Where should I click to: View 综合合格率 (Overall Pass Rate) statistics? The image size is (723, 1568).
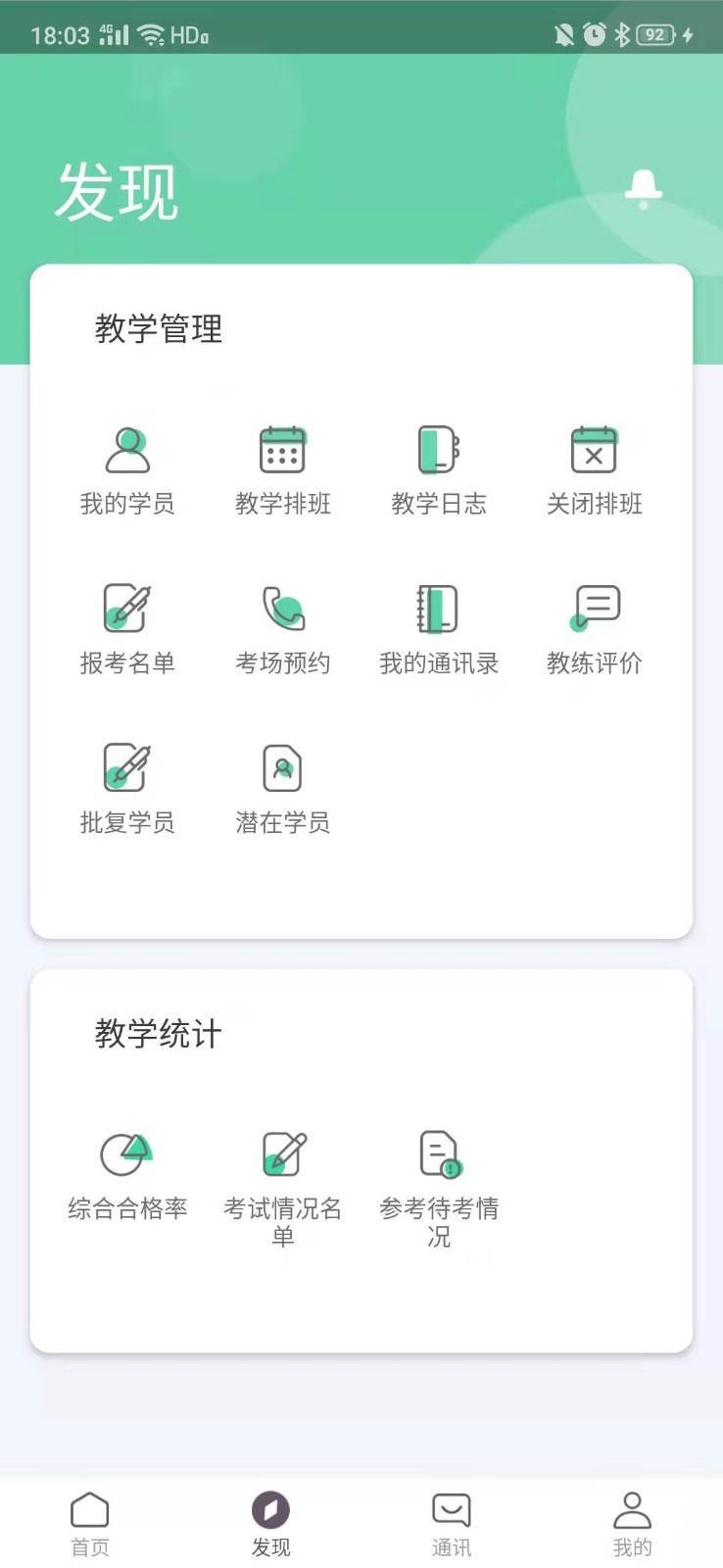tap(127, 1173)
